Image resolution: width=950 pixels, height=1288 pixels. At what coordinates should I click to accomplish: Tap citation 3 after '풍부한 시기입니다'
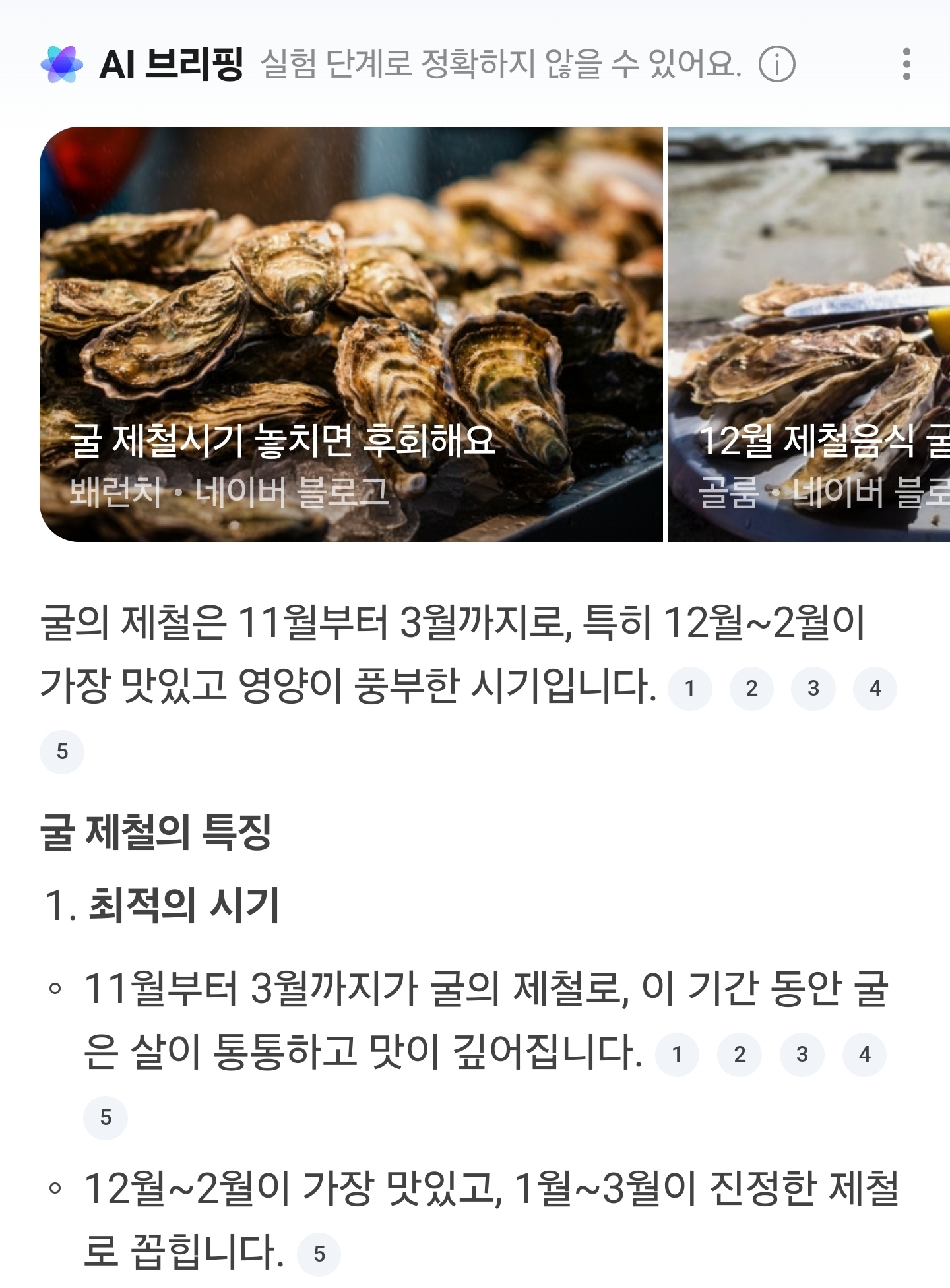(813, 689)
